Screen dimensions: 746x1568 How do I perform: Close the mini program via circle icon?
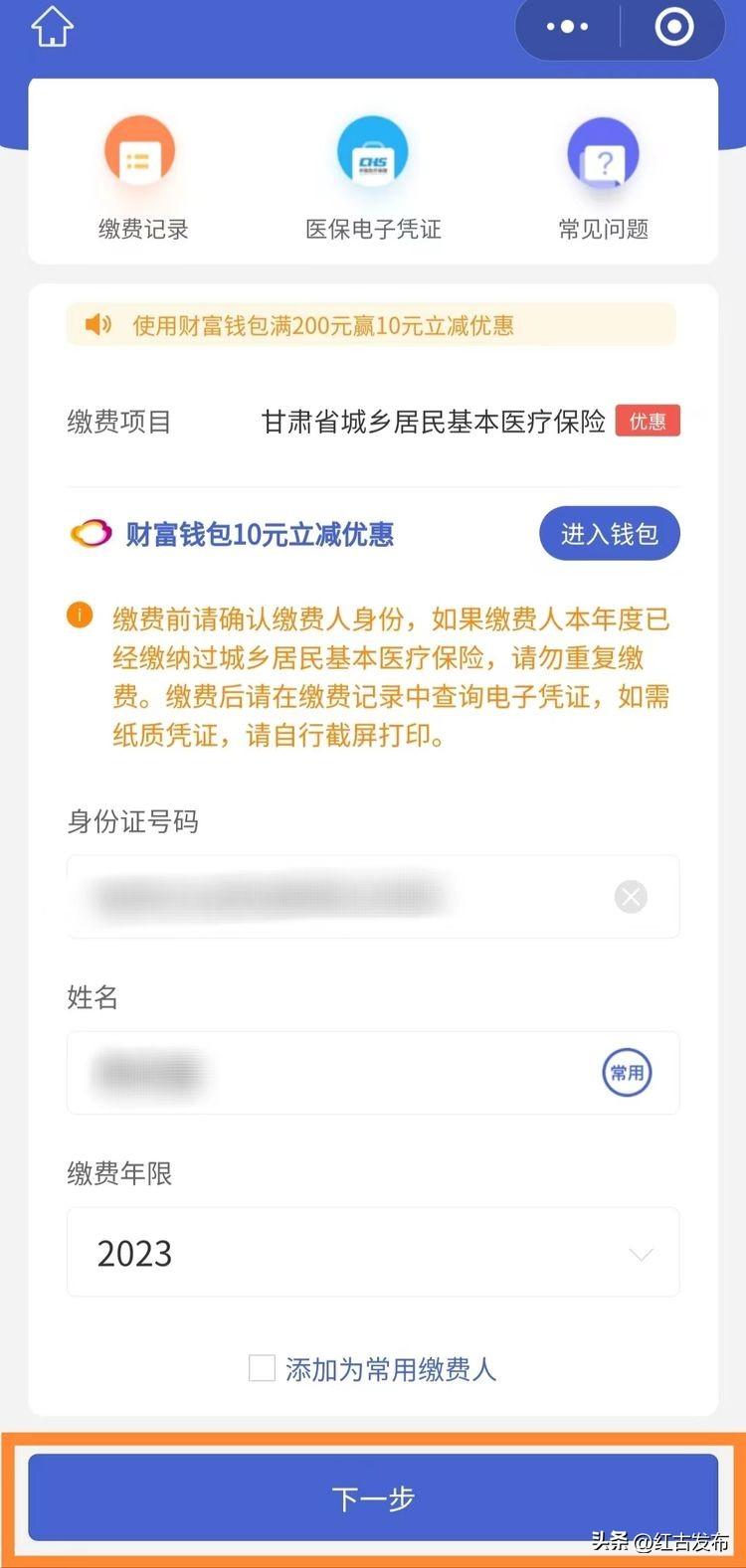coord(673,27)
